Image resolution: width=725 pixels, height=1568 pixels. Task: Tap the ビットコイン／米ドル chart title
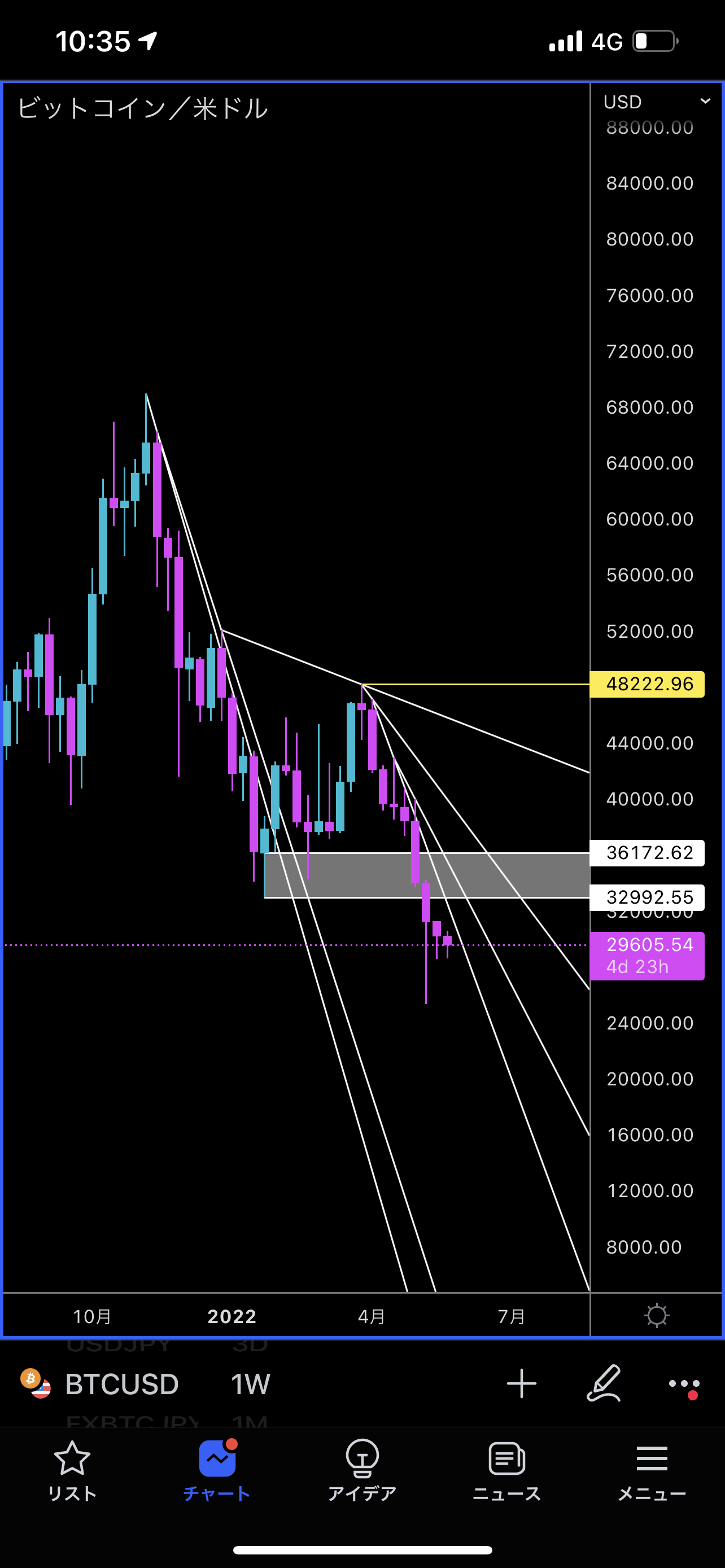click(142, 108)
